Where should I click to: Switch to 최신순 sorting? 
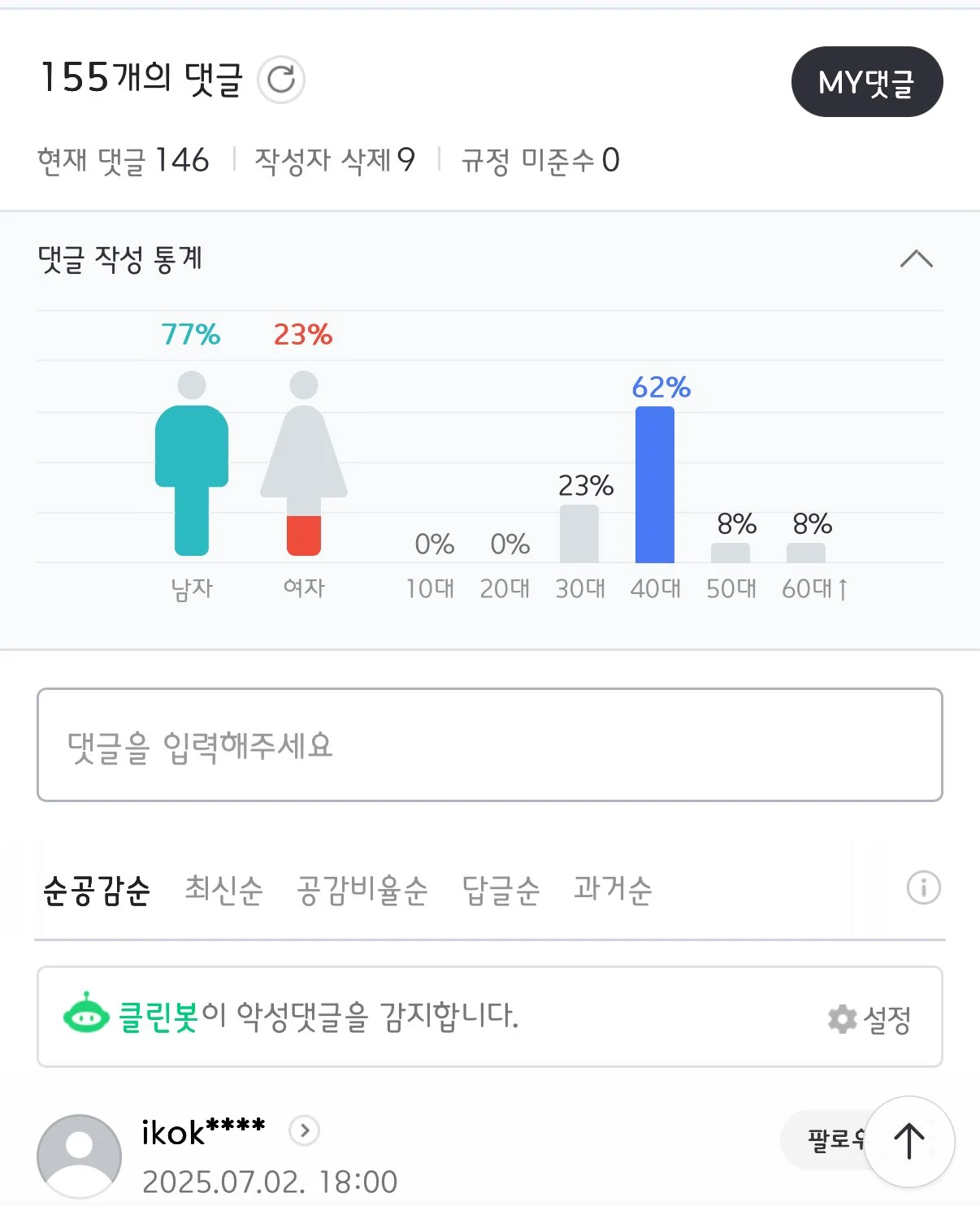tap(223, 890)
